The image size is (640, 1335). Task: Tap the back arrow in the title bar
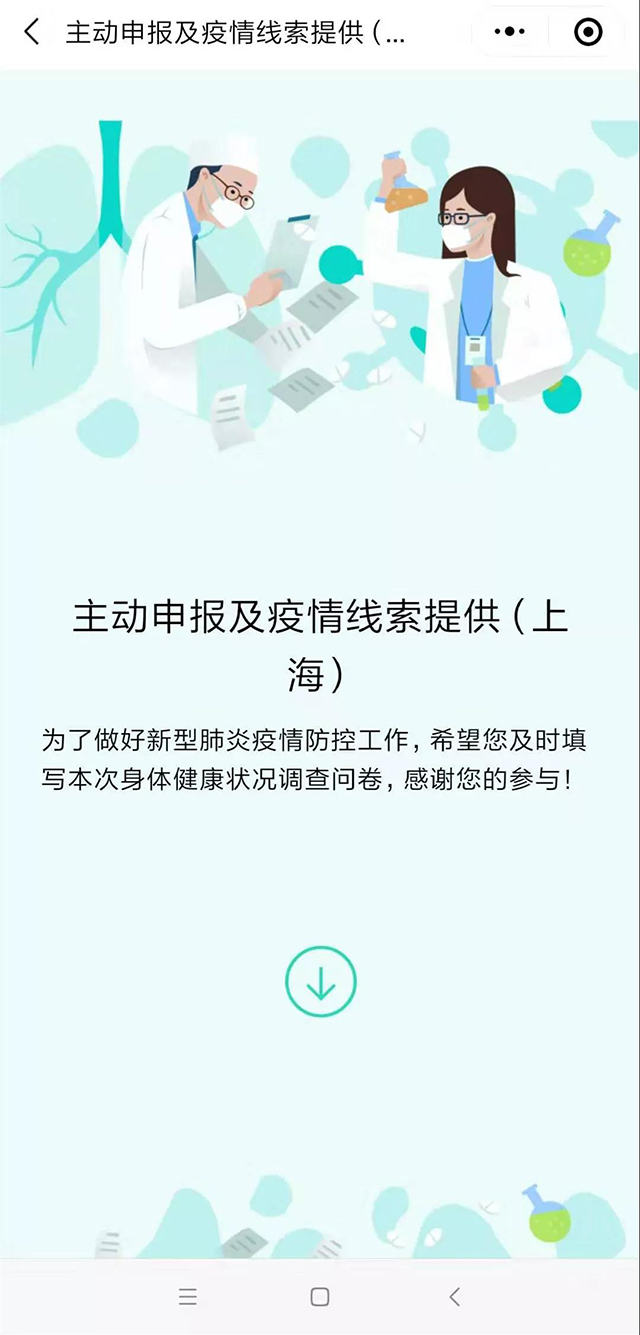pyautogui.click(x=32, y=32)
